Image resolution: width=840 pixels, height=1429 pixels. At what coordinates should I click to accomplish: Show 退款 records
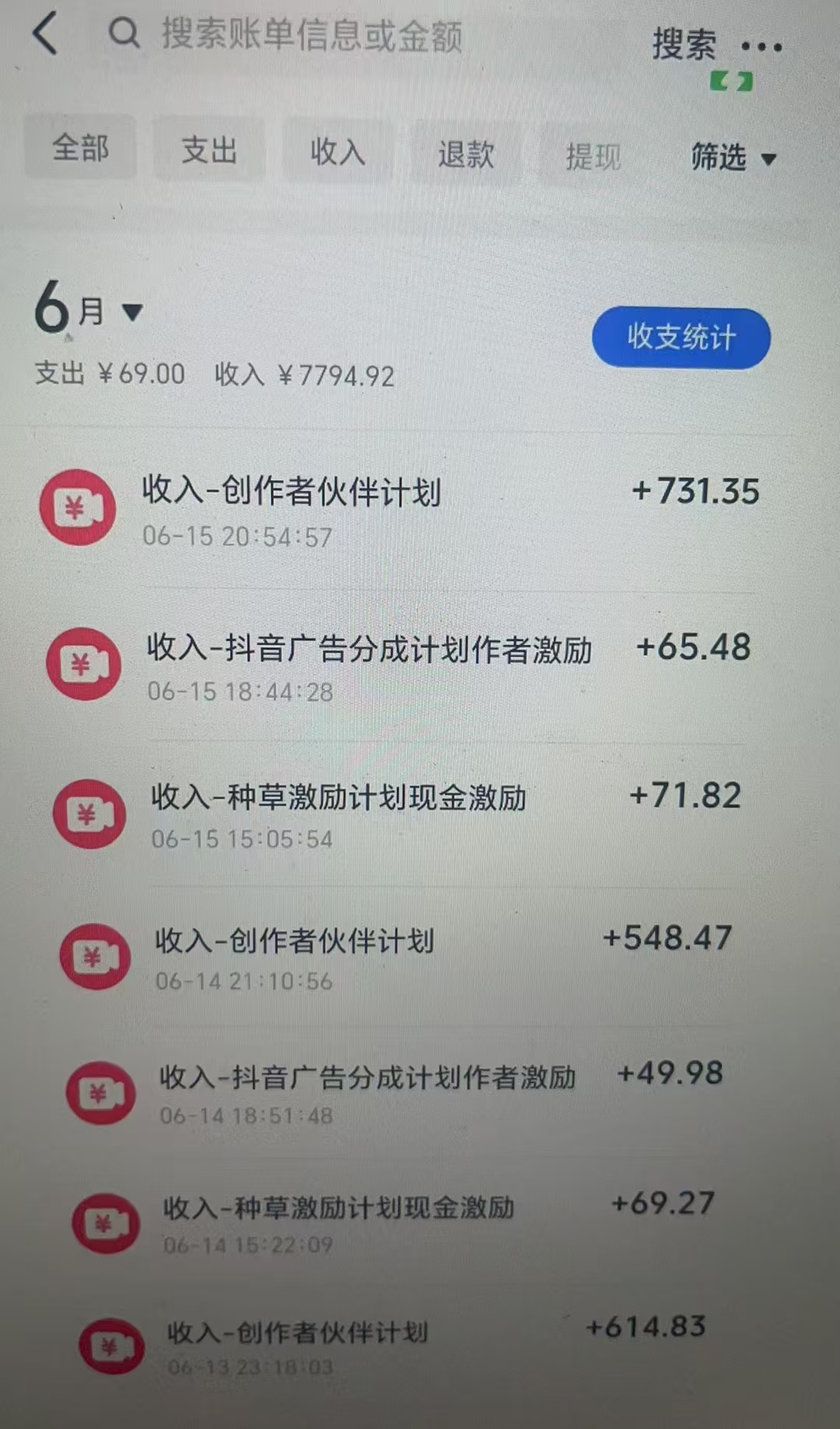[x=465, y=154]
